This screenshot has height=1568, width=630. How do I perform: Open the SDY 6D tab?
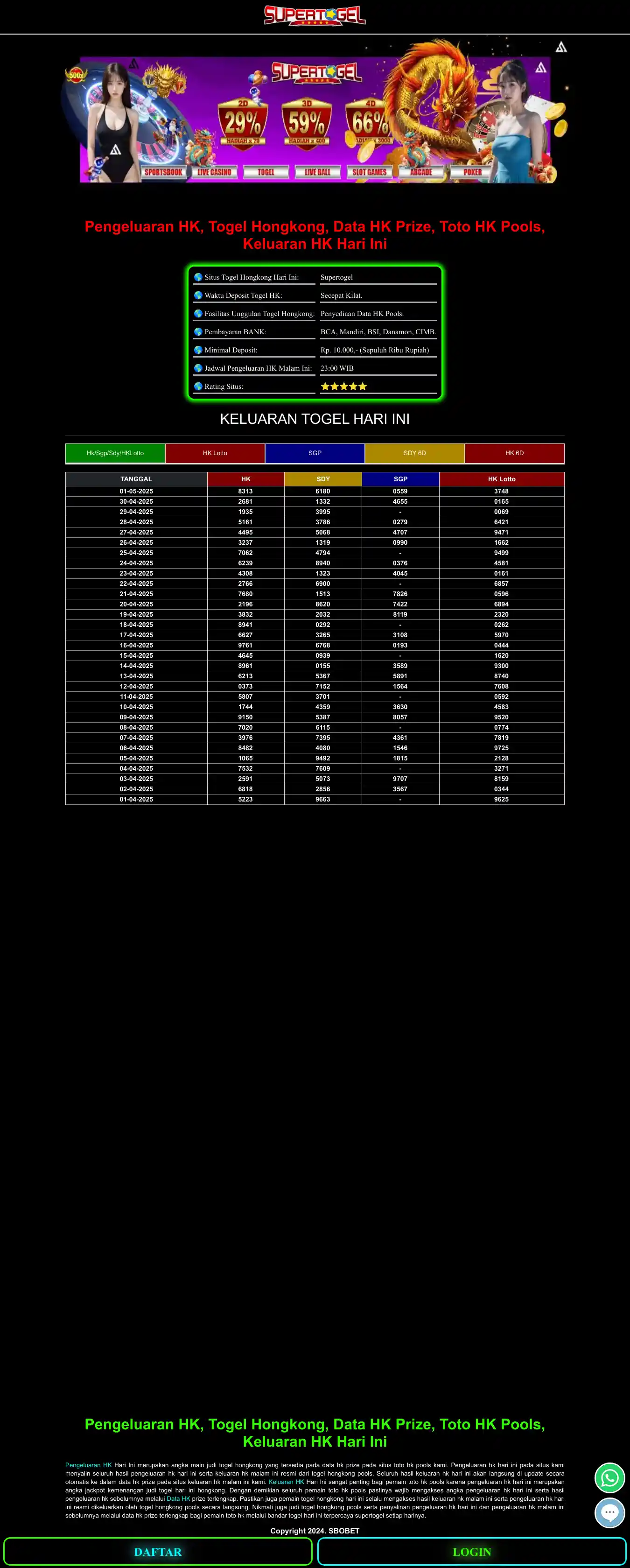(414, 453)
